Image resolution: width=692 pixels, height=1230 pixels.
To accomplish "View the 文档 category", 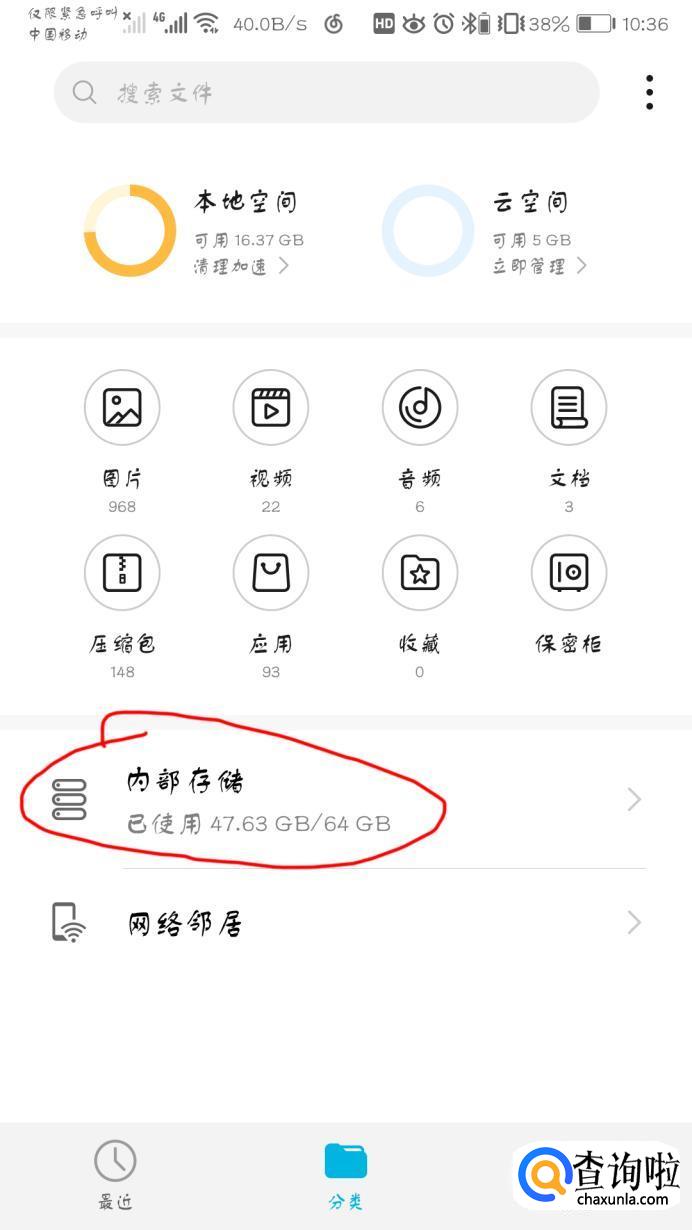I will coord(568,408).
